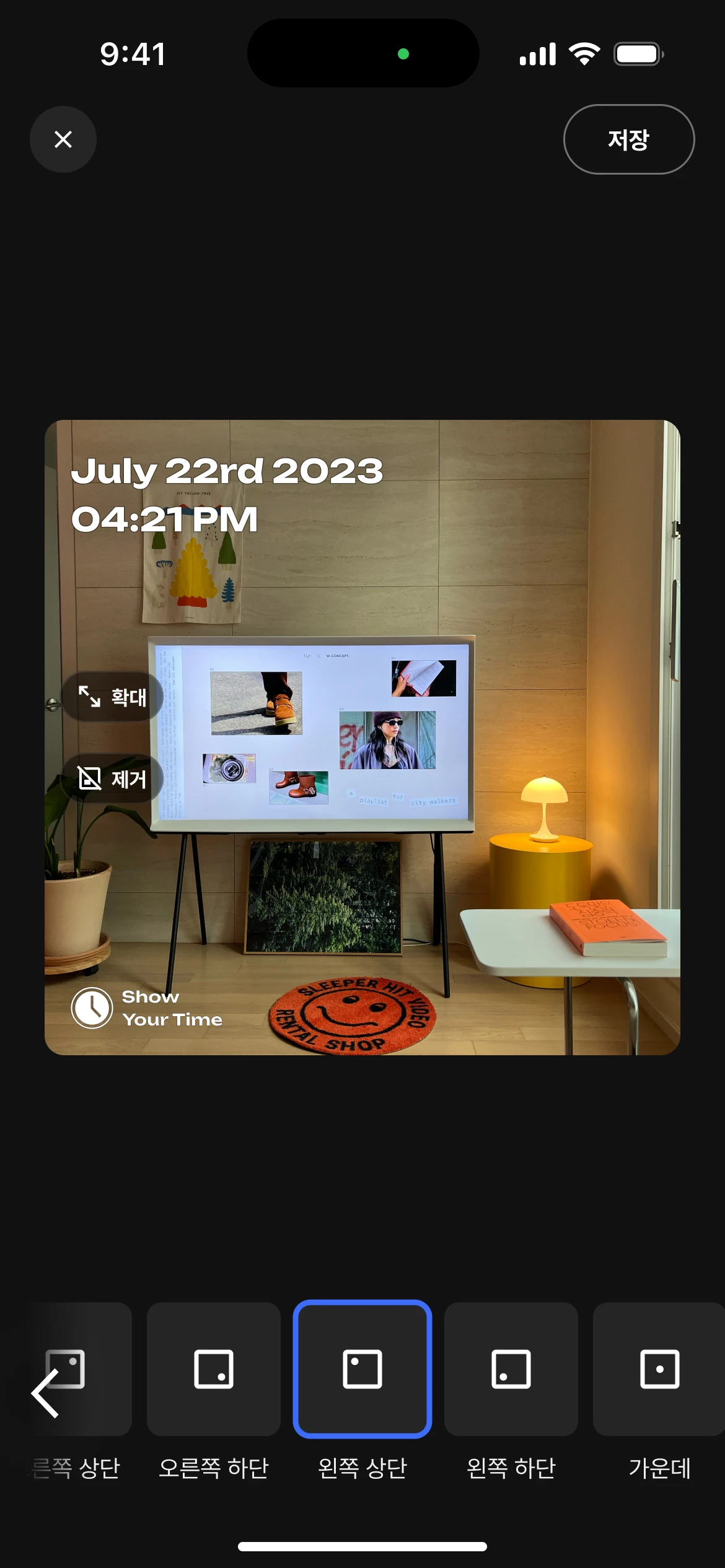Choose the 가운데 position option
The width and height of the screenshot is (725, 1568).
click(659, 1369)
